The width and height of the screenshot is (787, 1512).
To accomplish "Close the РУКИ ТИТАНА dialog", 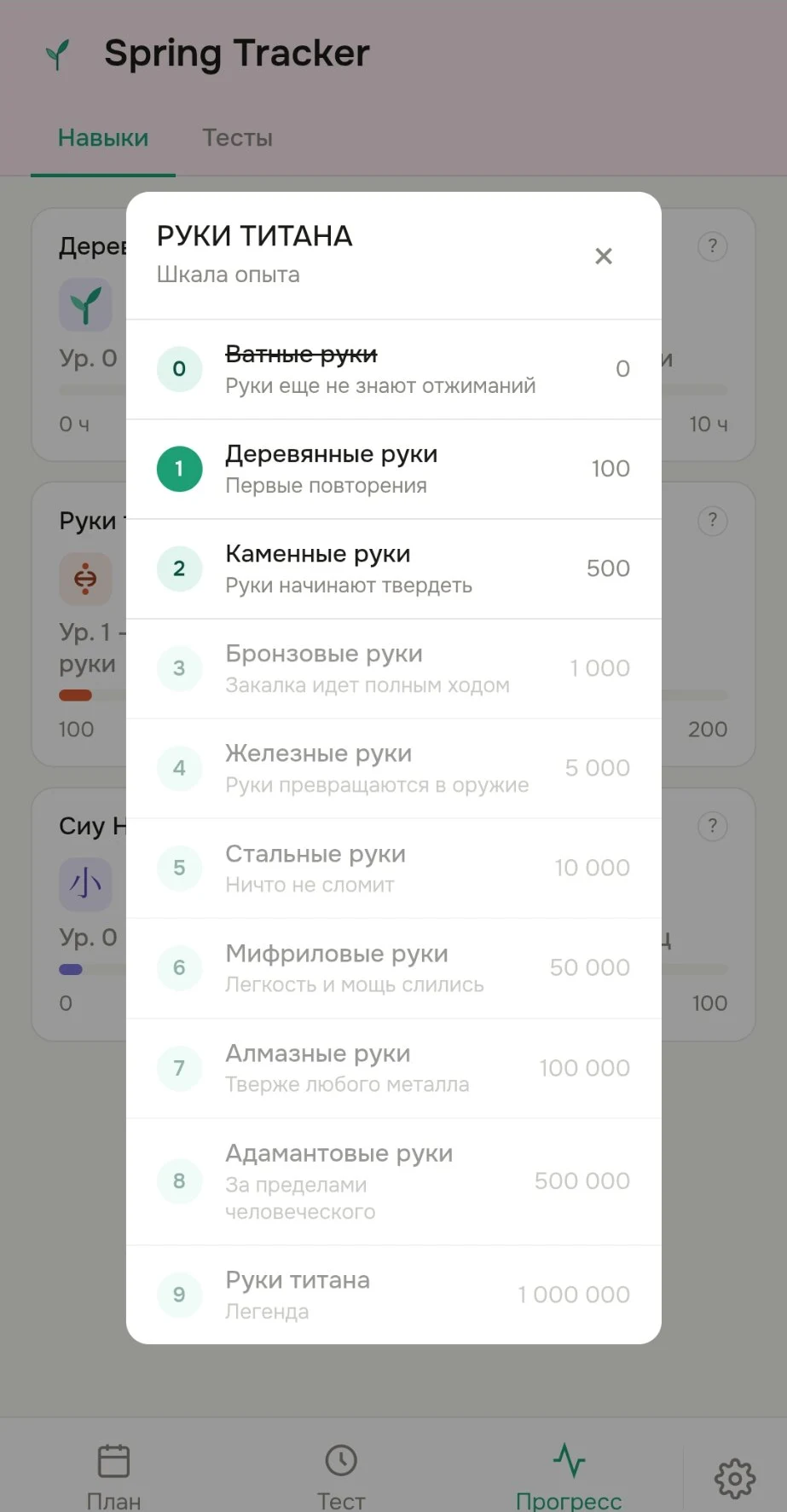I will coord(604,256).
